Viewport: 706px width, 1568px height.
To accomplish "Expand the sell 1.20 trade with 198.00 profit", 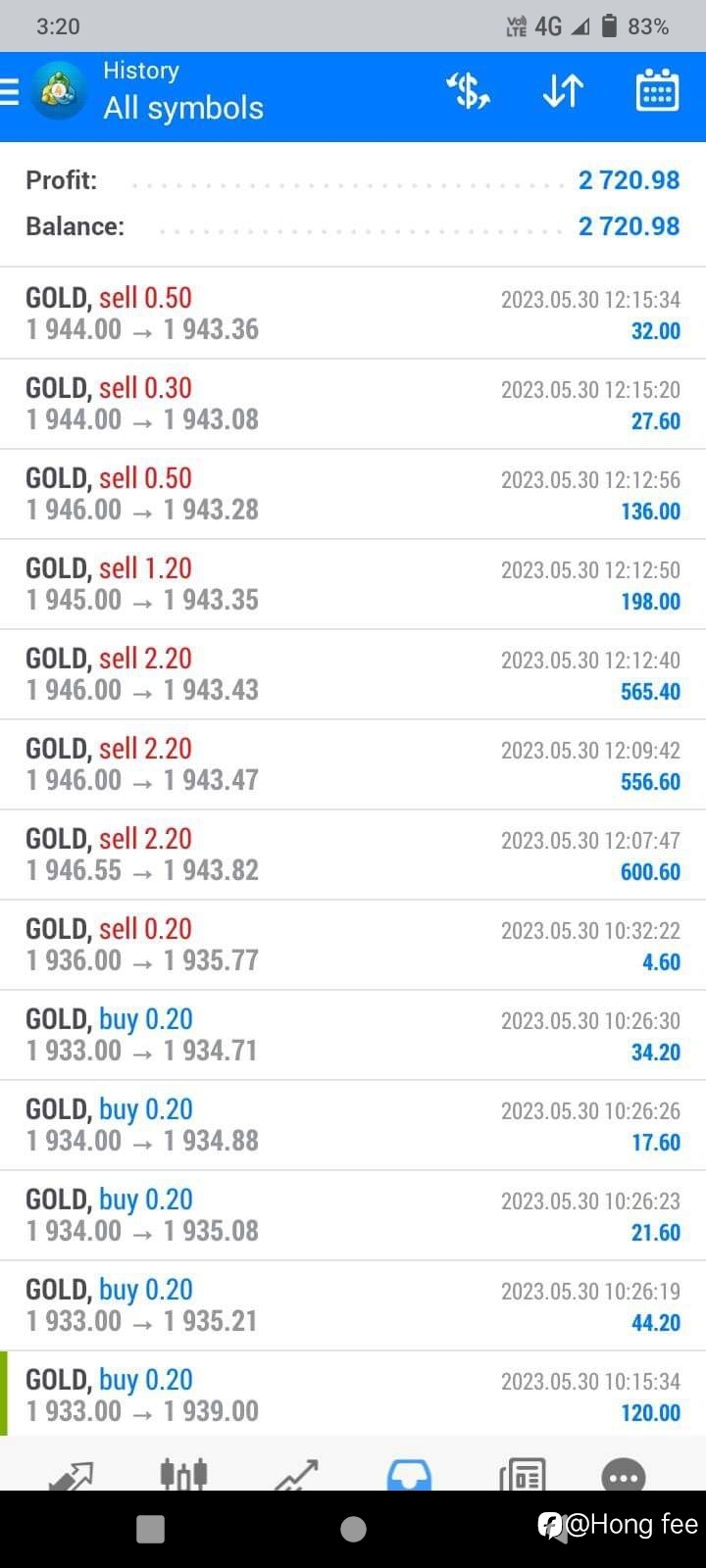I will [x=353, y=584].
